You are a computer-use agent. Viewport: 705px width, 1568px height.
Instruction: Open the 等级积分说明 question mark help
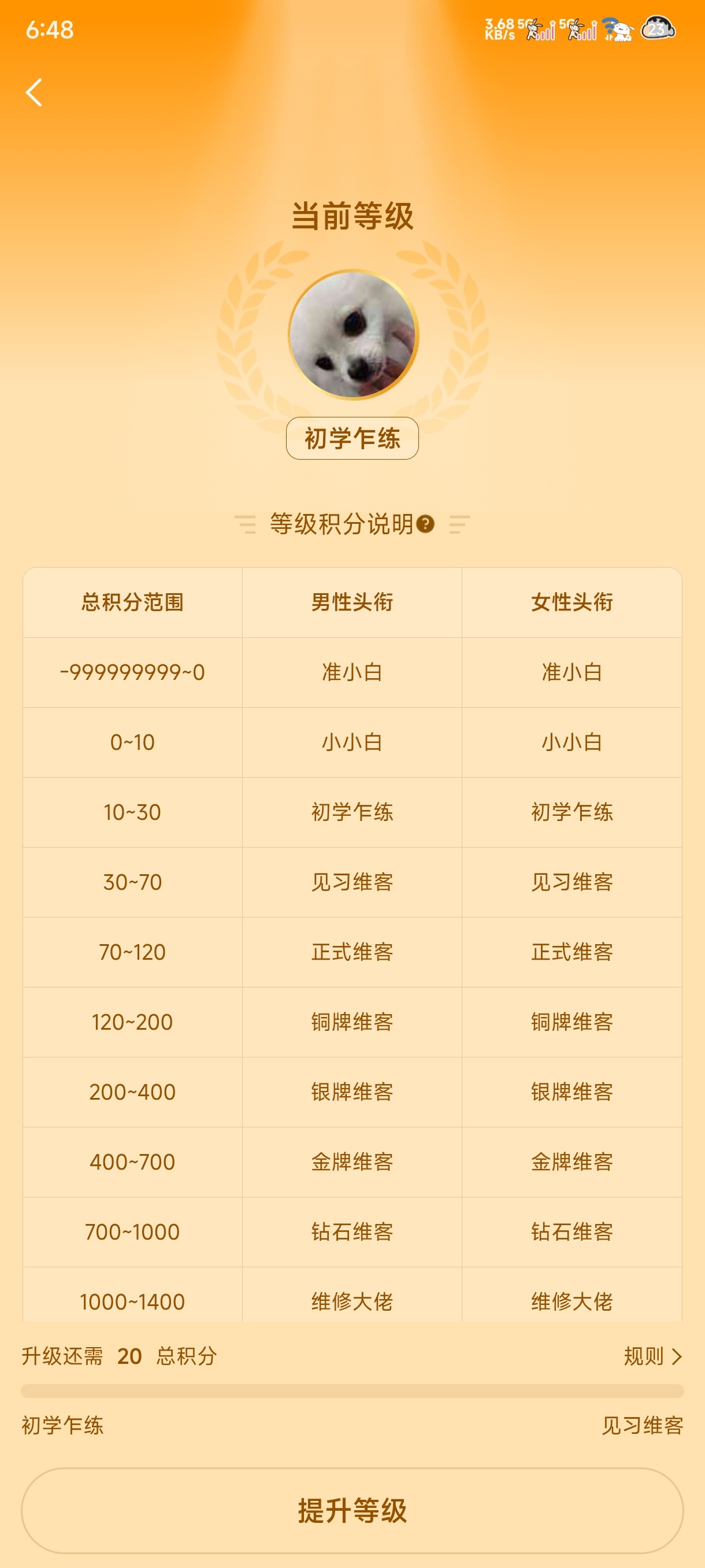click(425, 523)
